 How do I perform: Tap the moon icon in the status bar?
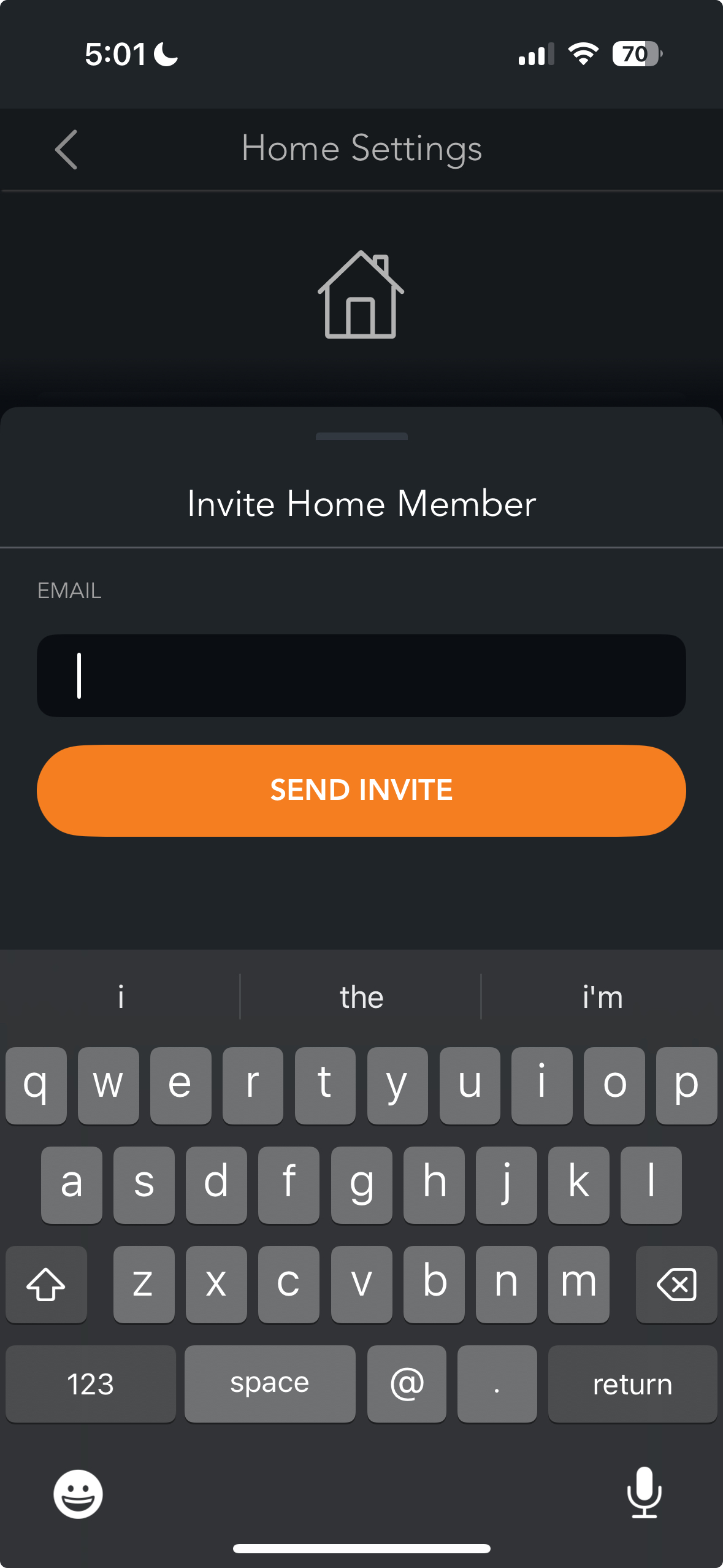pos(164,54)
